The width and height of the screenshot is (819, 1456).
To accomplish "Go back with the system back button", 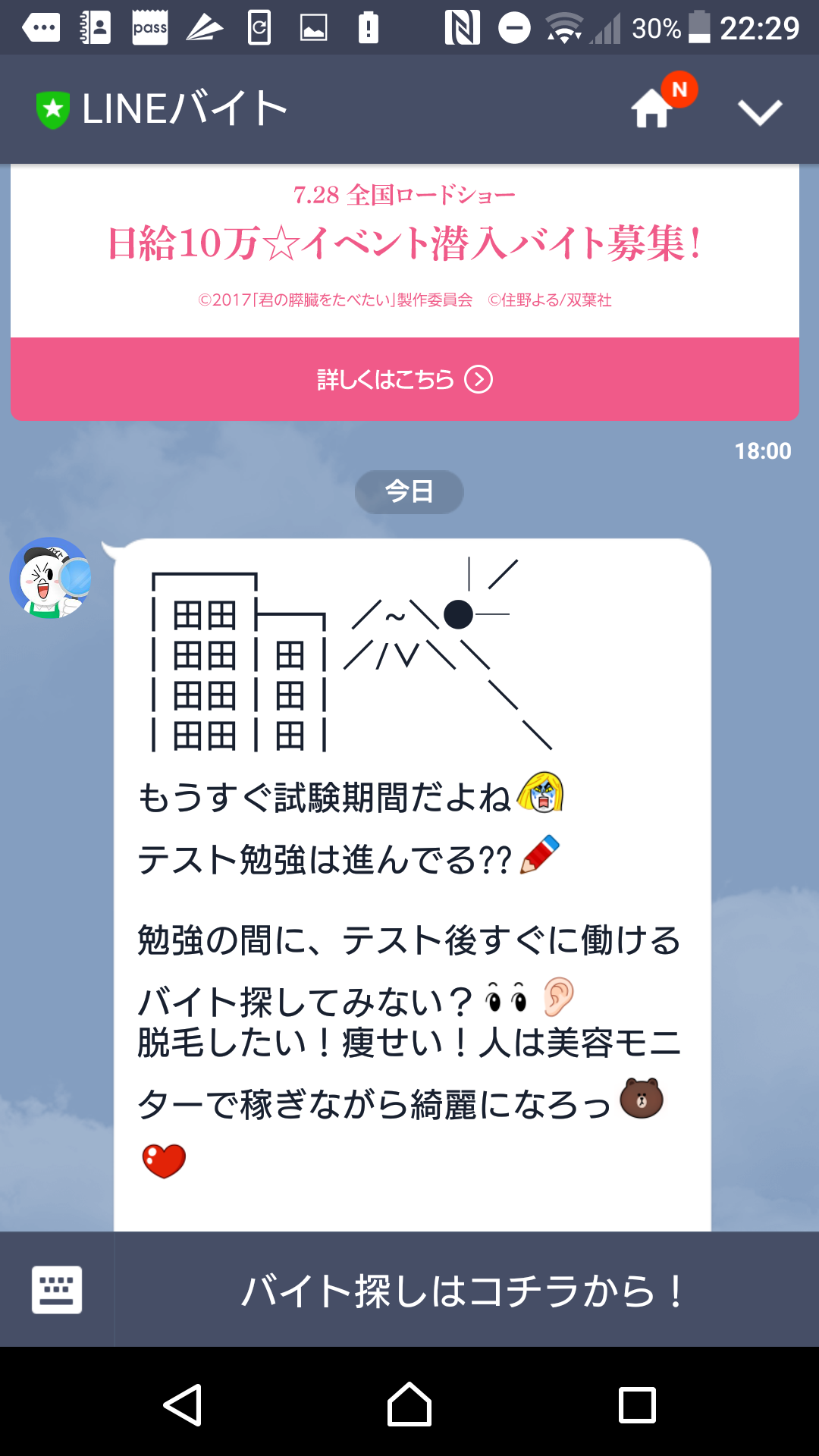I will (183, 1404).
